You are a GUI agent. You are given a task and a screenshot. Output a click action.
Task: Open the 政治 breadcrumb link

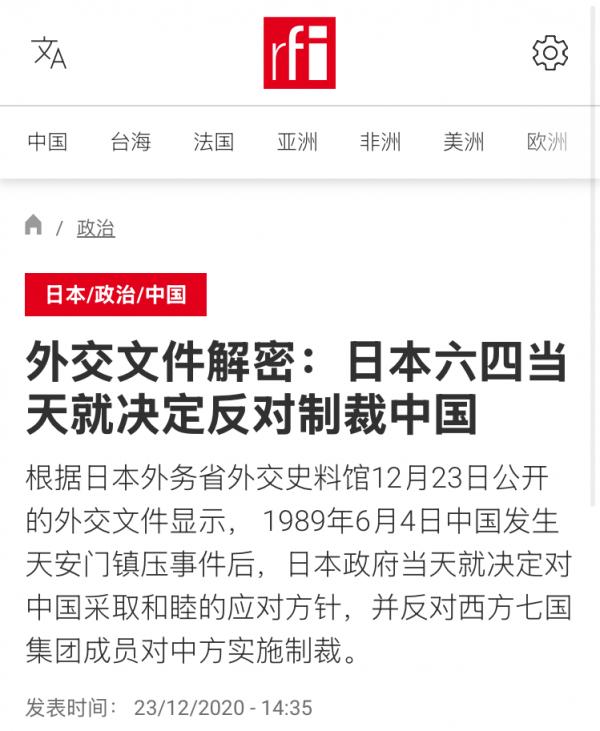(96, 228)
